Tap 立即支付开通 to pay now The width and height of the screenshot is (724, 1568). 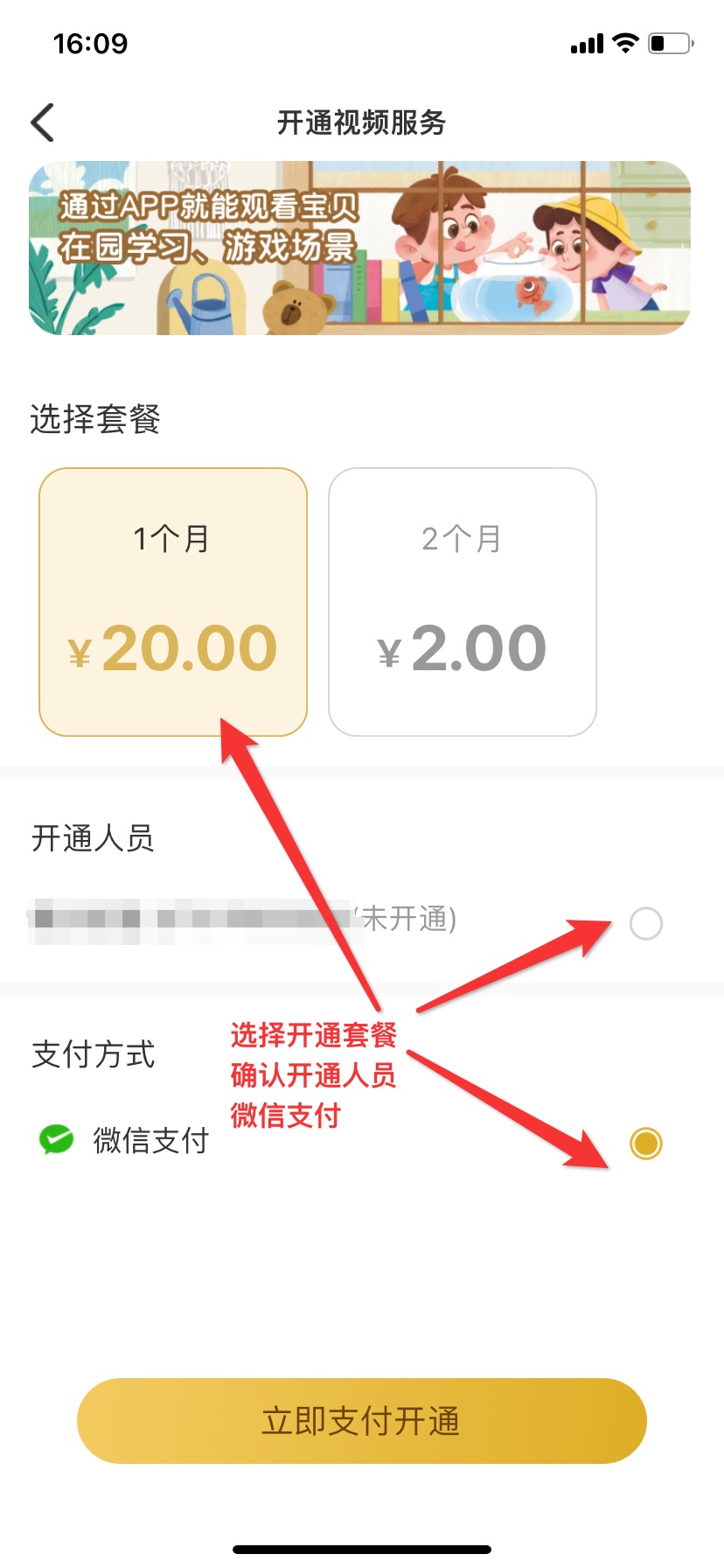362,1421
